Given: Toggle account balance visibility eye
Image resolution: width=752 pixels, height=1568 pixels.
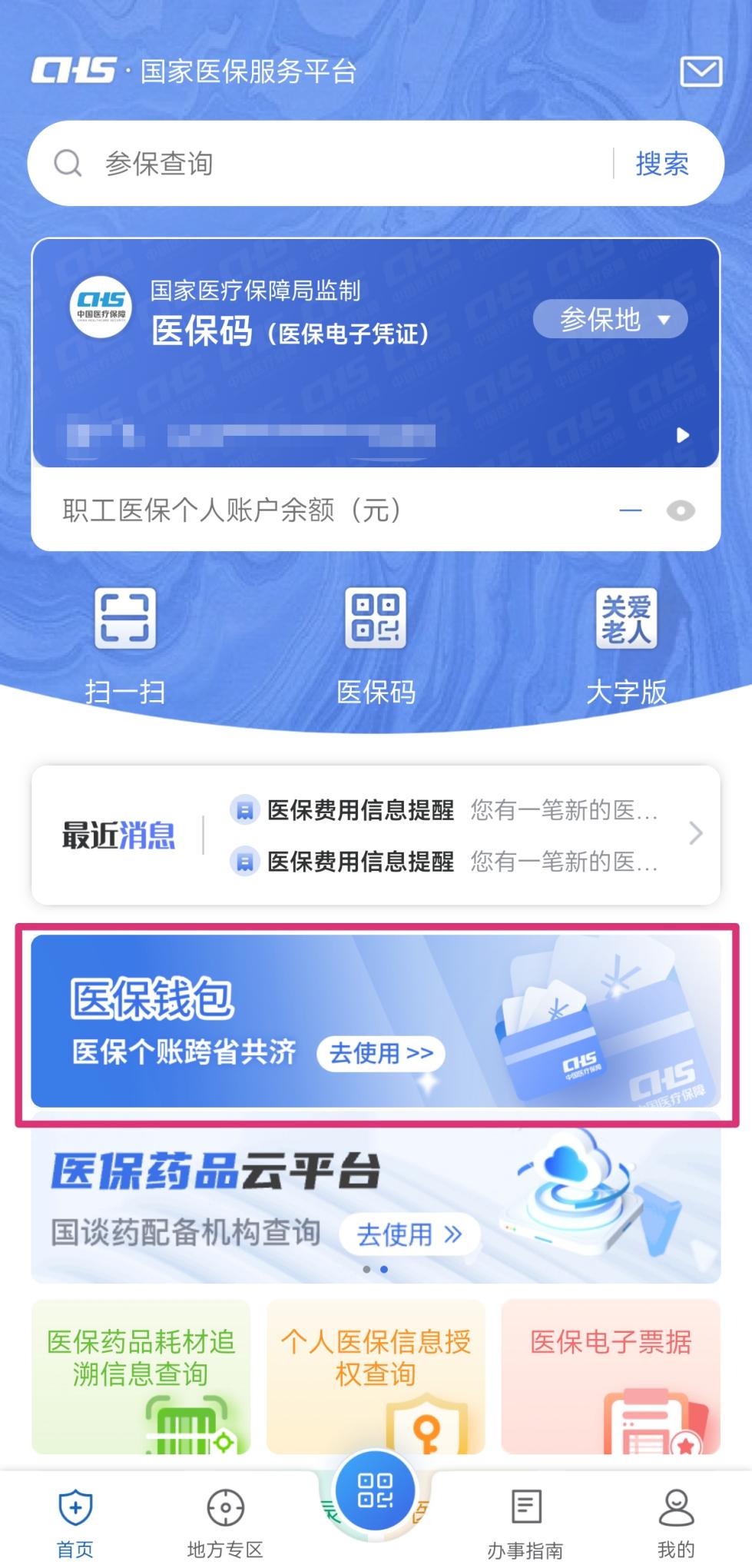Looking at the screenshot, I should pyautogui.click(x=680, y=511).
